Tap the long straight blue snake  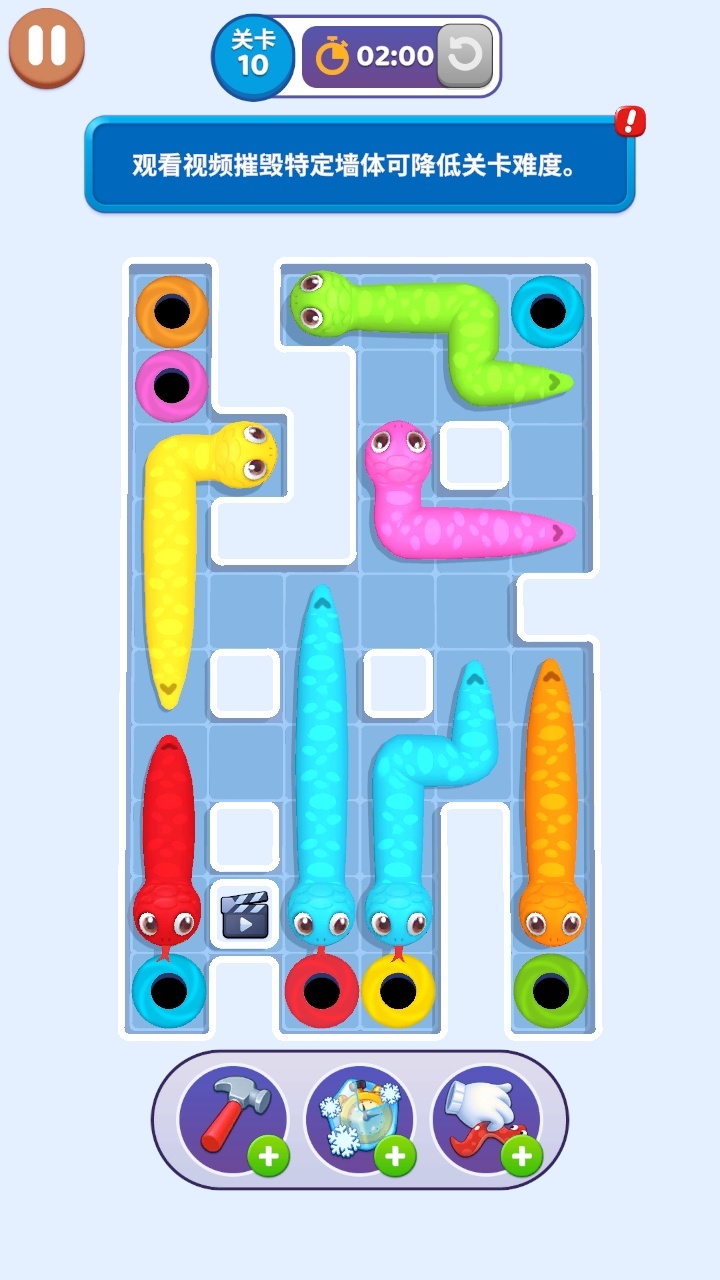321,760
